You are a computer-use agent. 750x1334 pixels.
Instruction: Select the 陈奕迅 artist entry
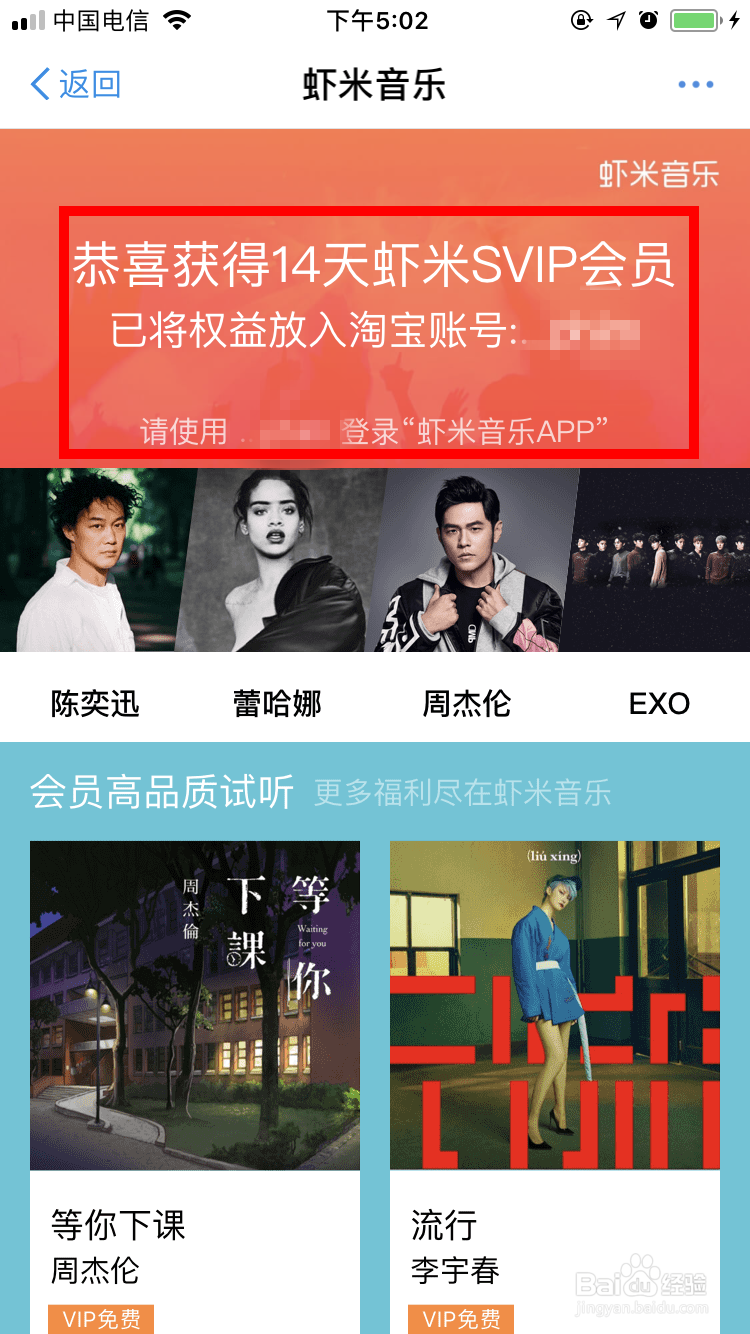92,704
